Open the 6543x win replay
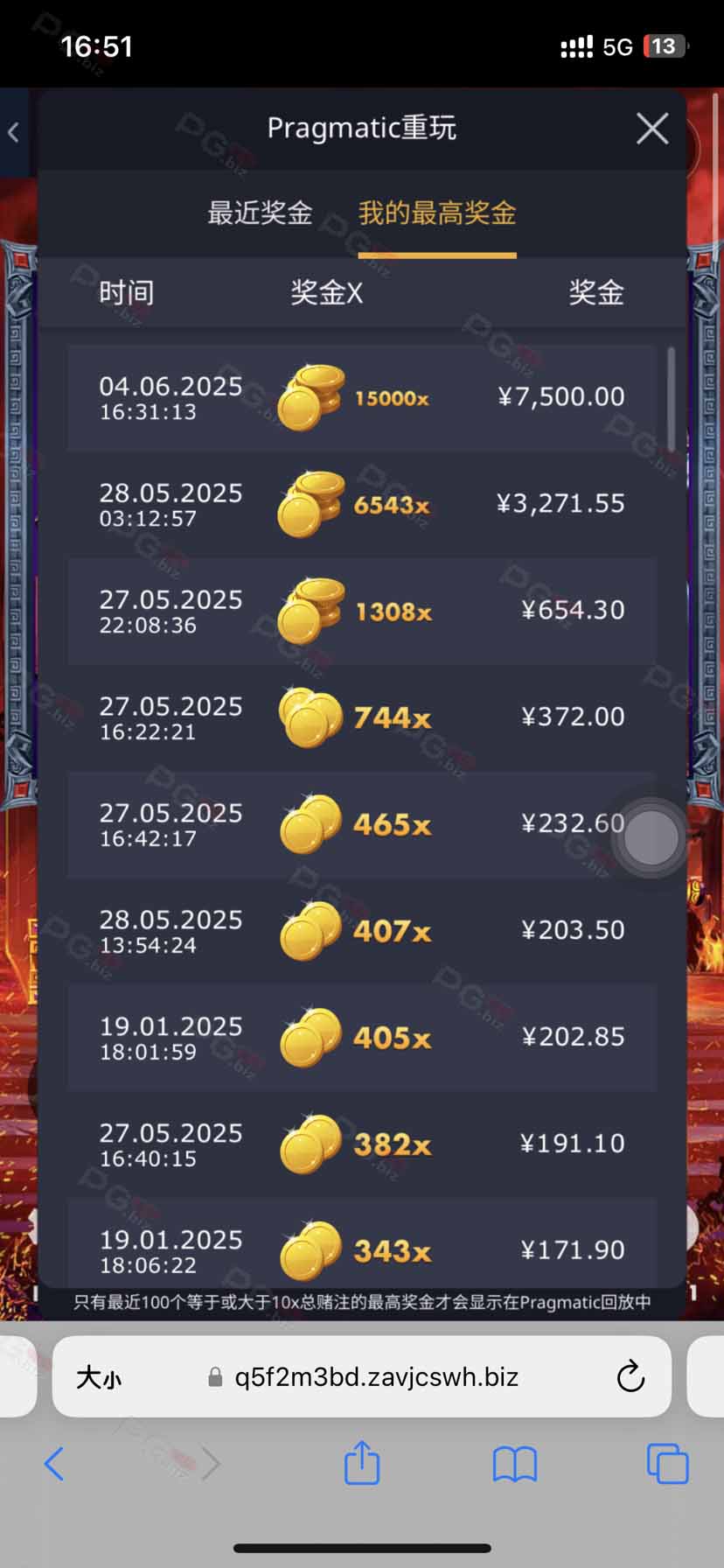The height and width of the screenshot is (1568, 724). pyautogui.click(x=362, y=505)
